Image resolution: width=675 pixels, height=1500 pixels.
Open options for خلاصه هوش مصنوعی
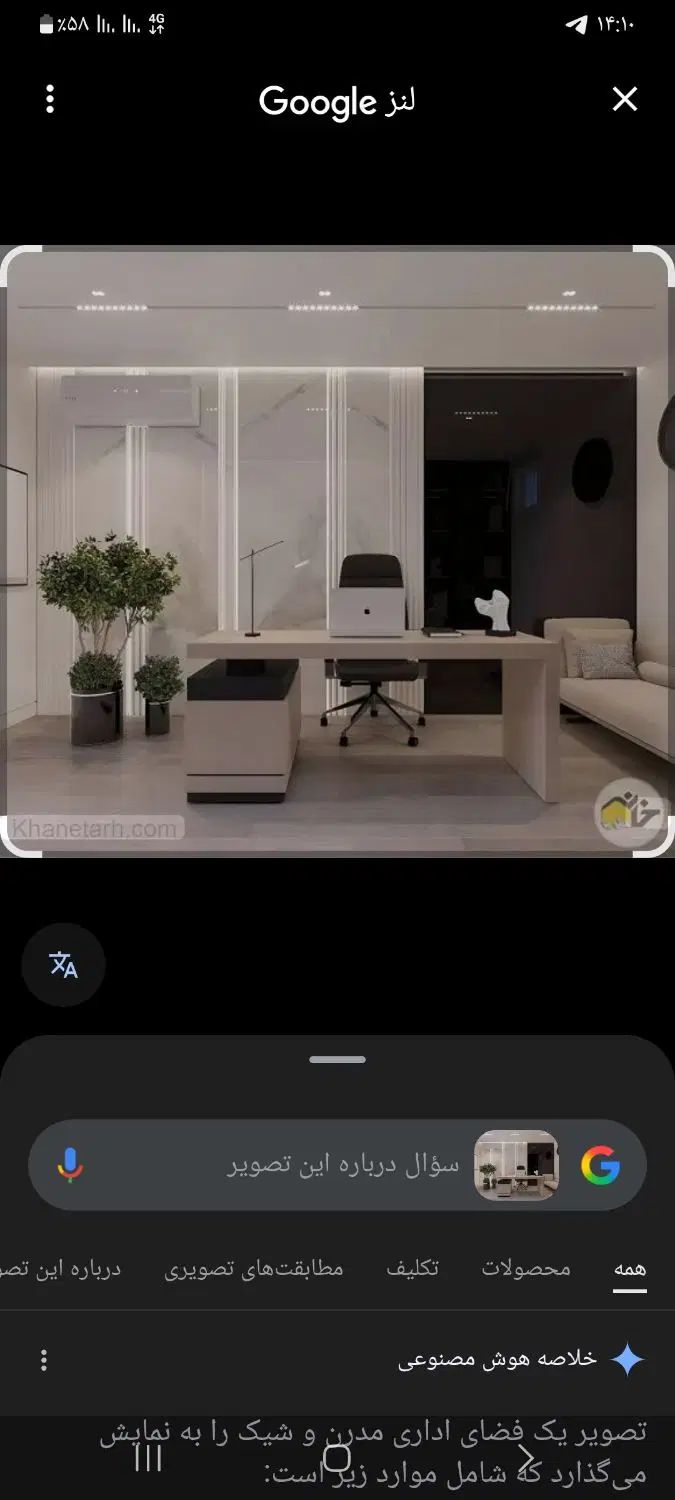click(43, 1360)
